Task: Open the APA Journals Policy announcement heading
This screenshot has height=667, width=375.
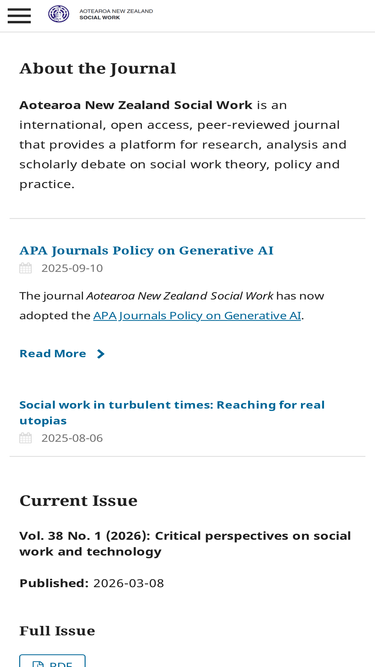Action: (146, 250)
